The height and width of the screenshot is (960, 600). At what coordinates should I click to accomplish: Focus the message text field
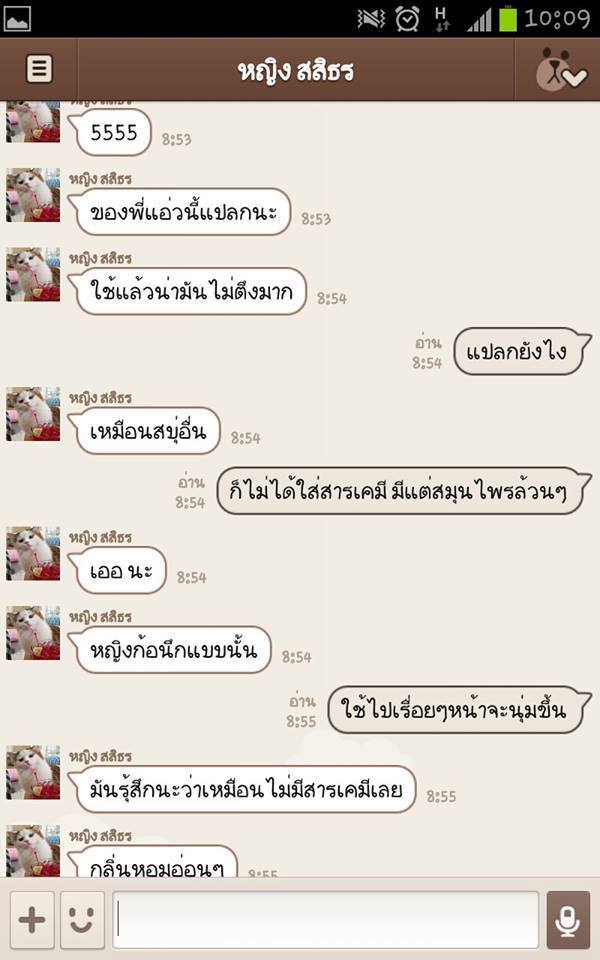(x=326, y=920)
